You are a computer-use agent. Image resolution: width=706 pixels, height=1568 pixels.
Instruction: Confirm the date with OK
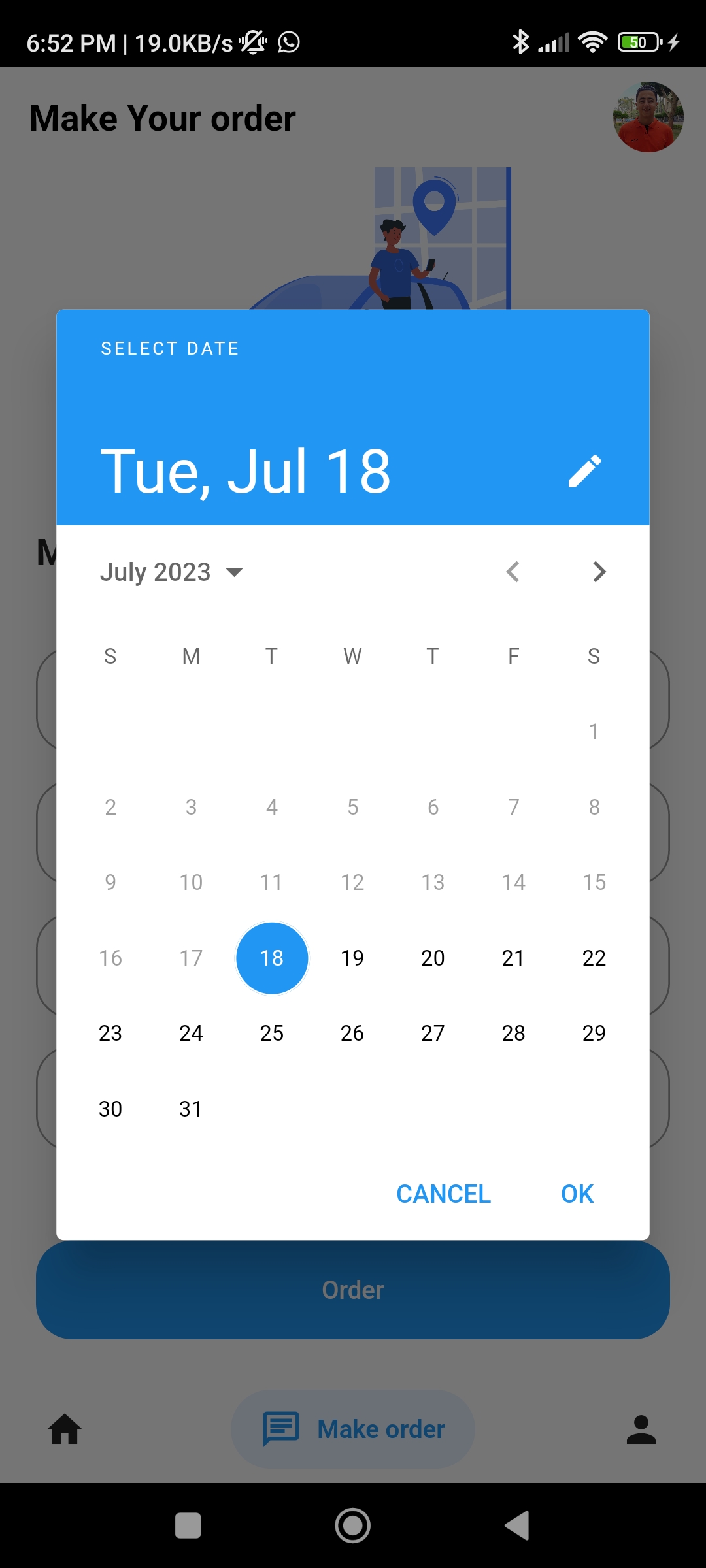[577, 1194]
